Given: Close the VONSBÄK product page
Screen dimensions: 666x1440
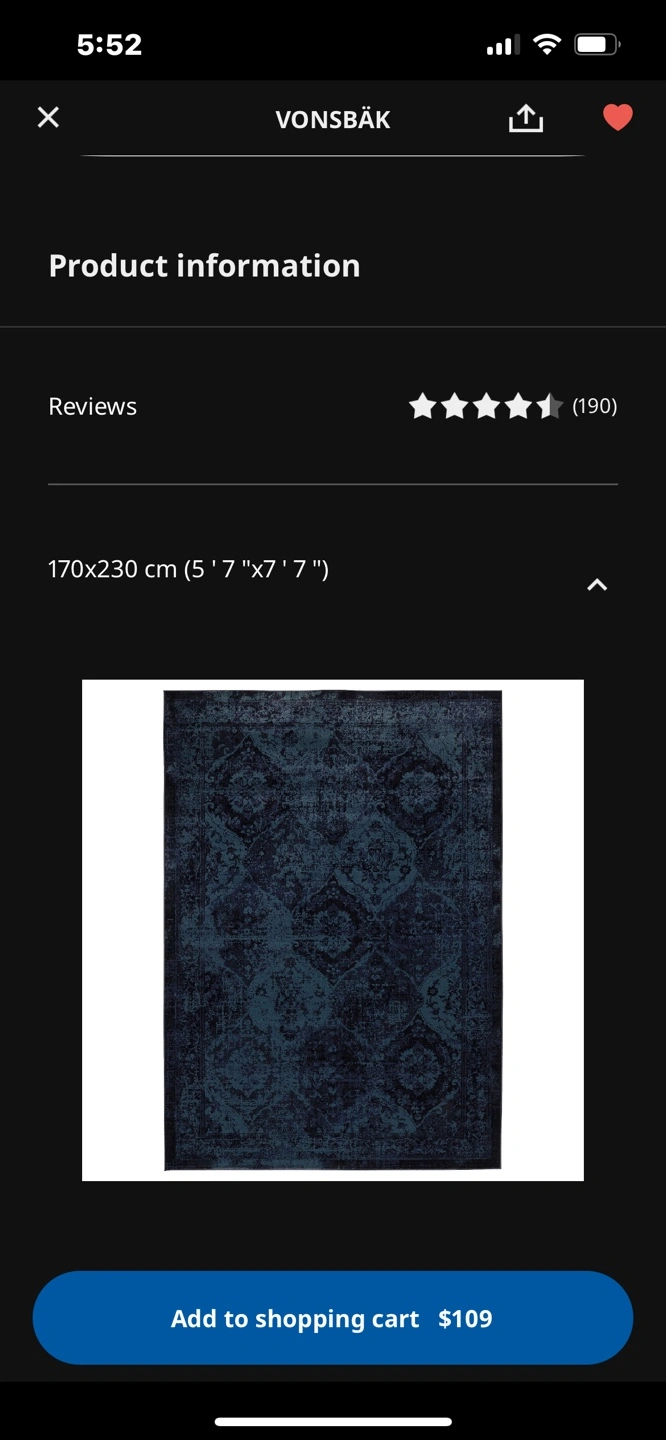Looking at the screenshot, I should 48,118.
